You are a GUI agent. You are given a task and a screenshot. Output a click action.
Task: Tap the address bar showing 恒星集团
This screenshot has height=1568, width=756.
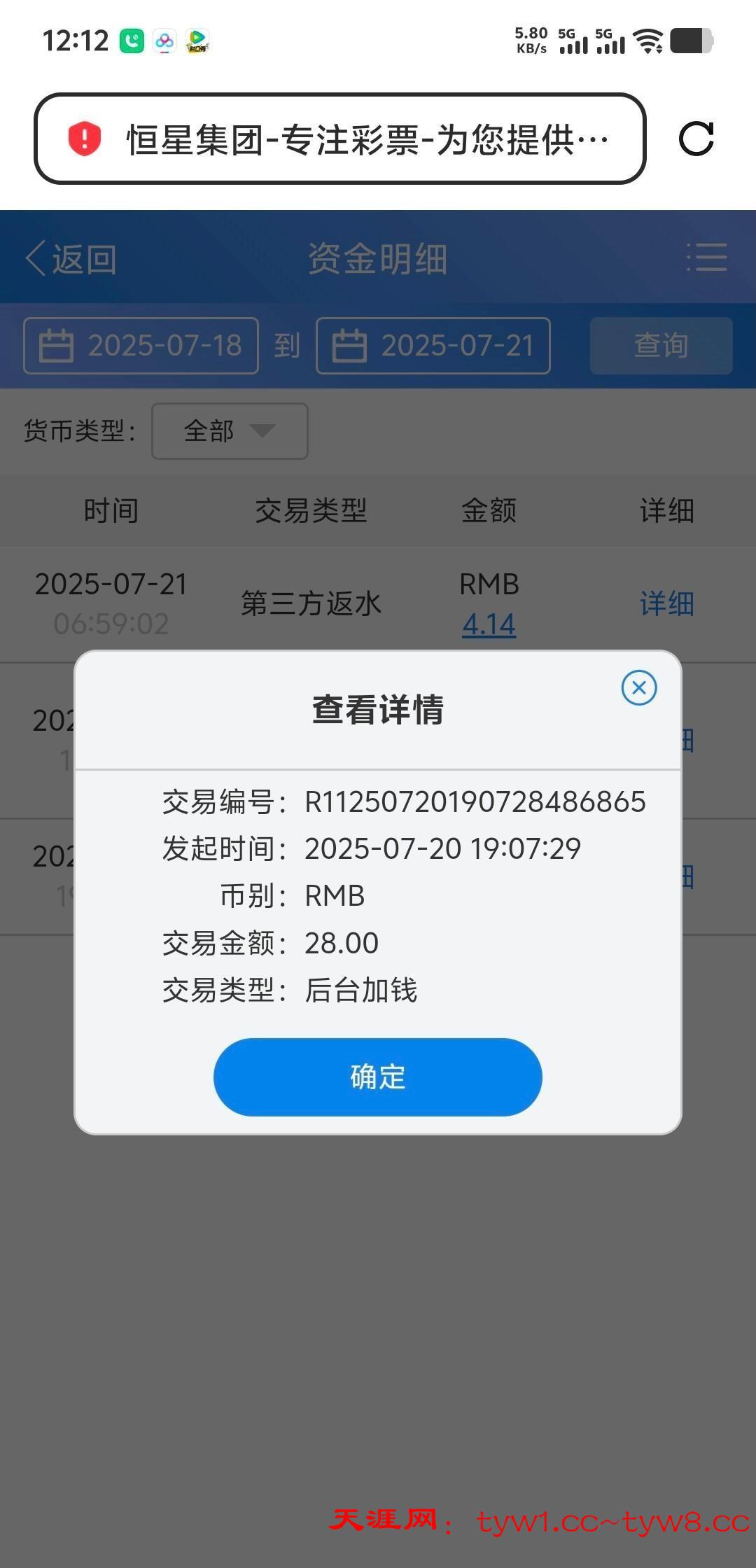340,139
